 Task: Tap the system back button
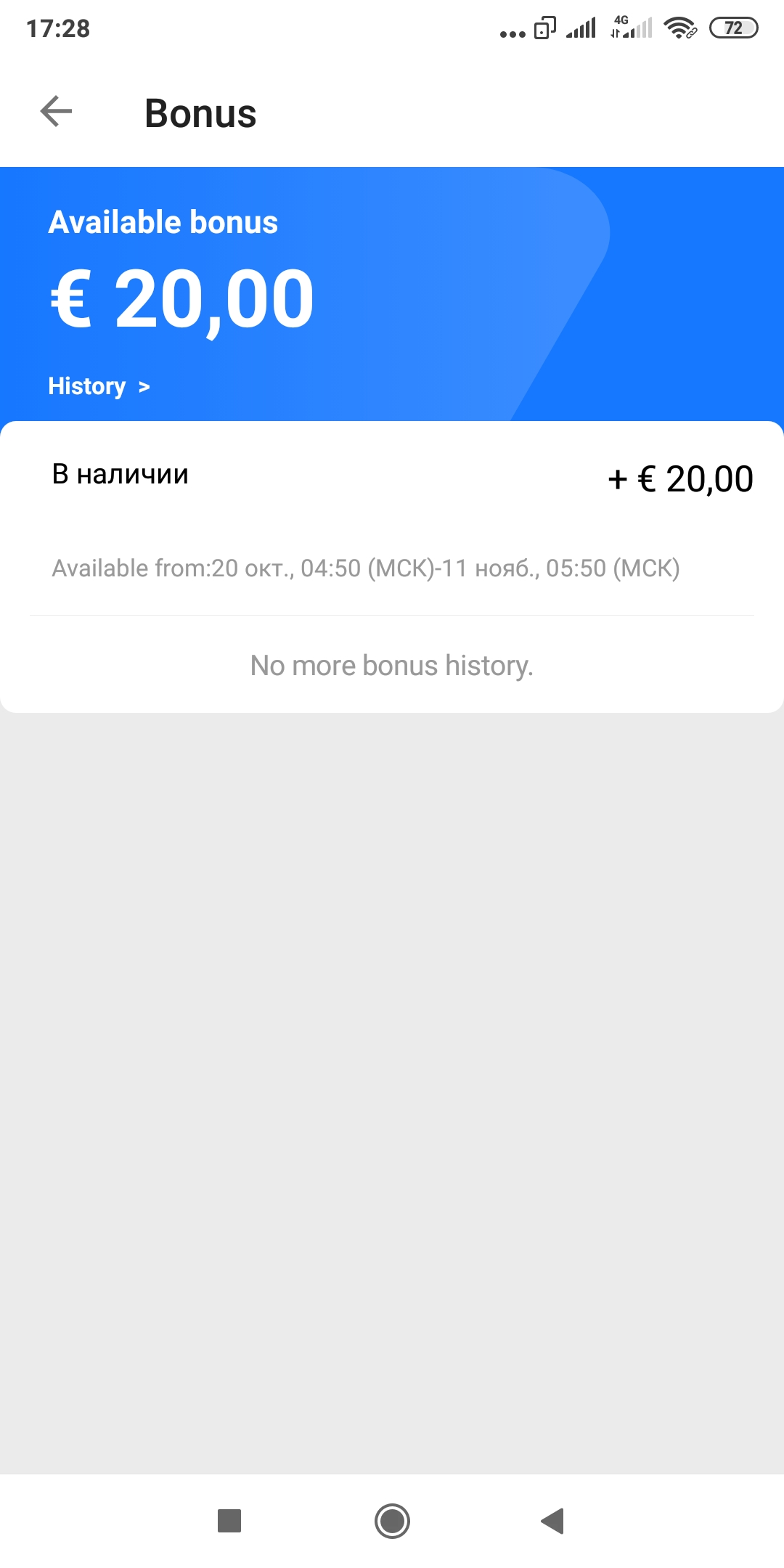[552, 1521]
